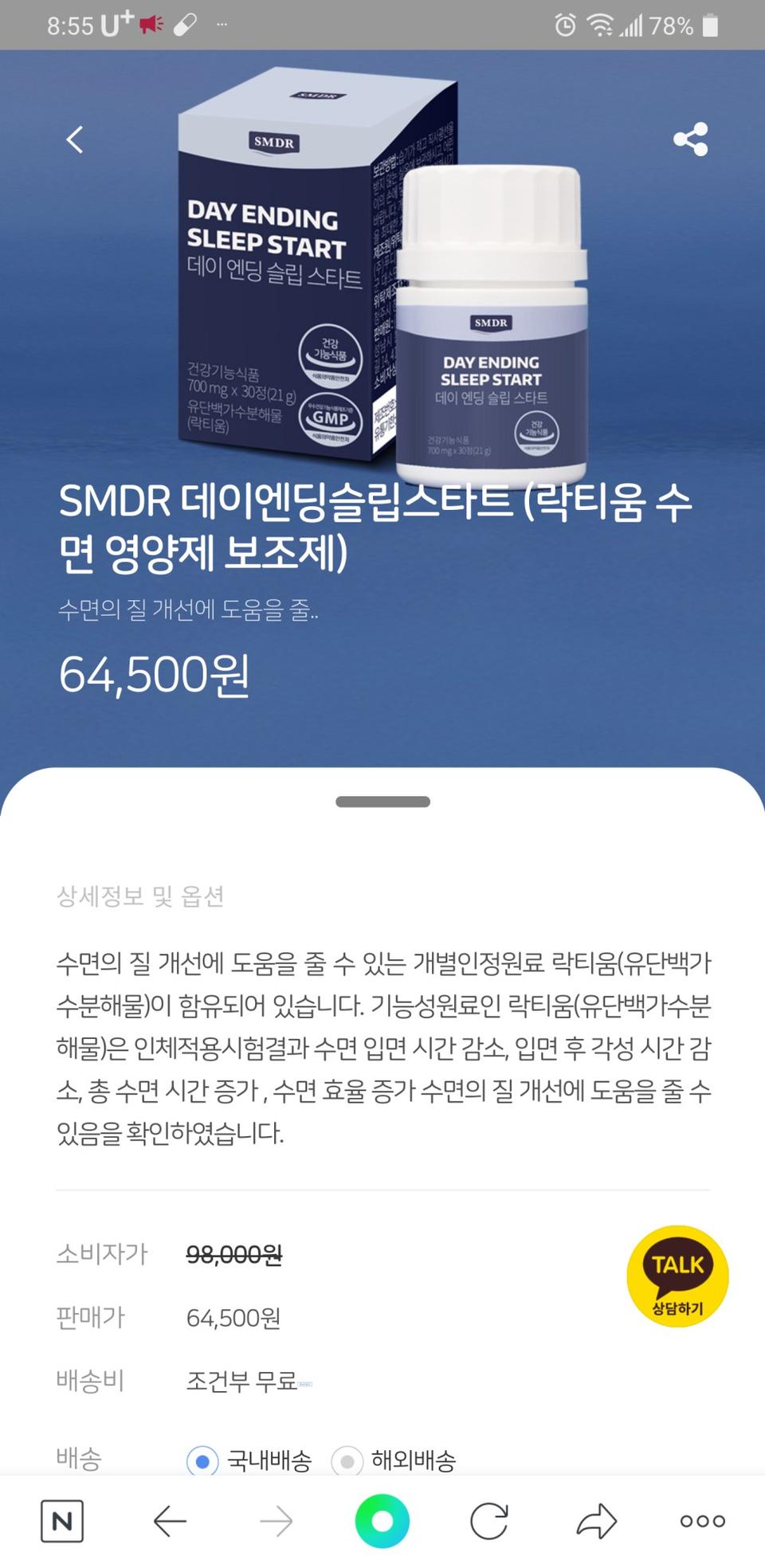Open the Naver home green button
Image resolution: width=765 pixels, height=1568 pixels.
(382, 1519)
